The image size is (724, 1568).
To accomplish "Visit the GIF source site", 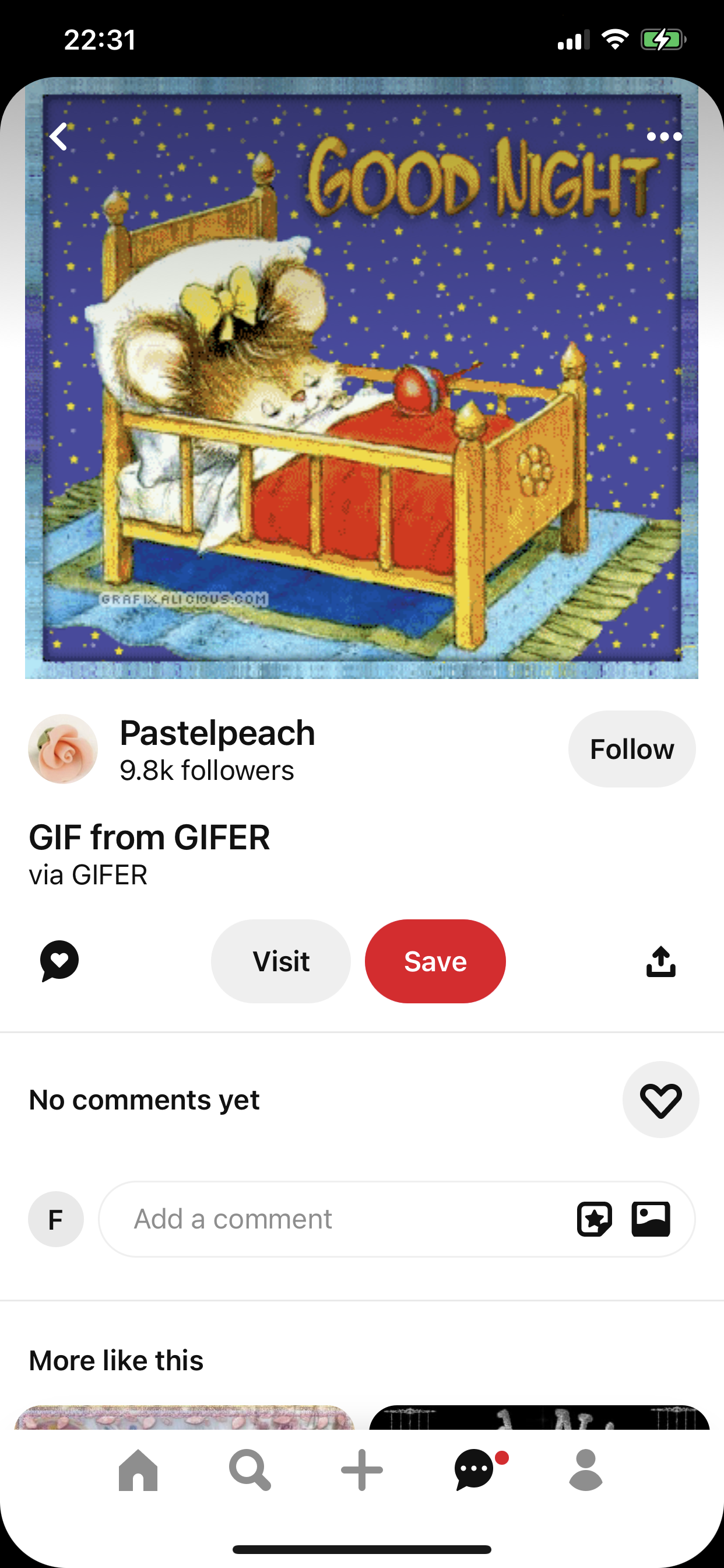I will 280,961.
